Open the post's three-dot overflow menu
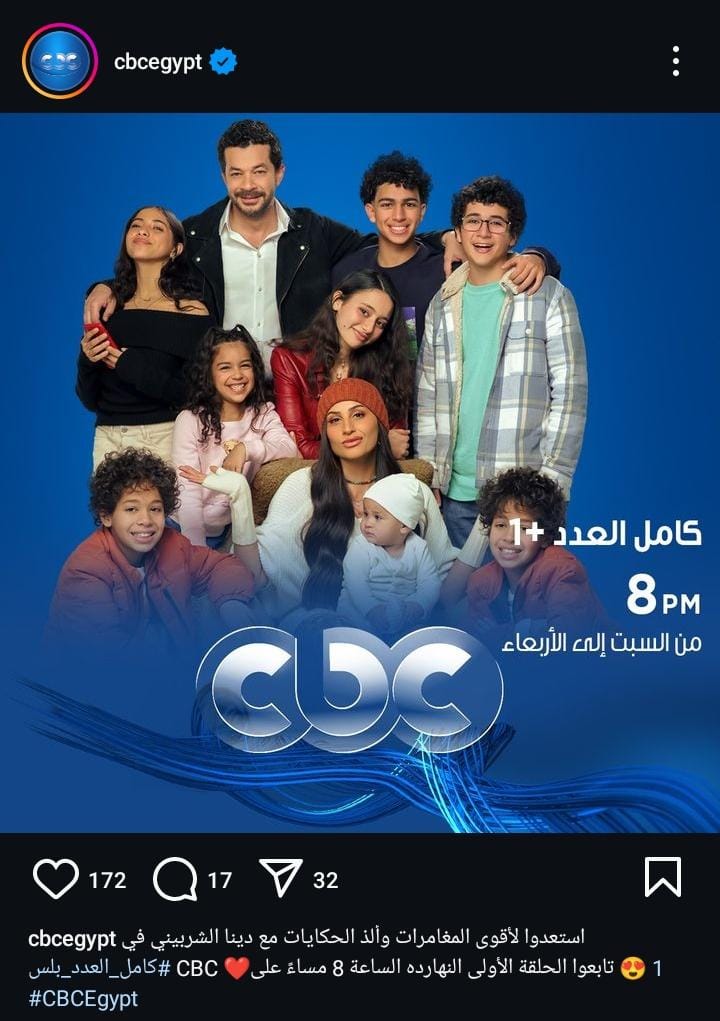Screen dimensions: 720x1021 click(676, 62)
